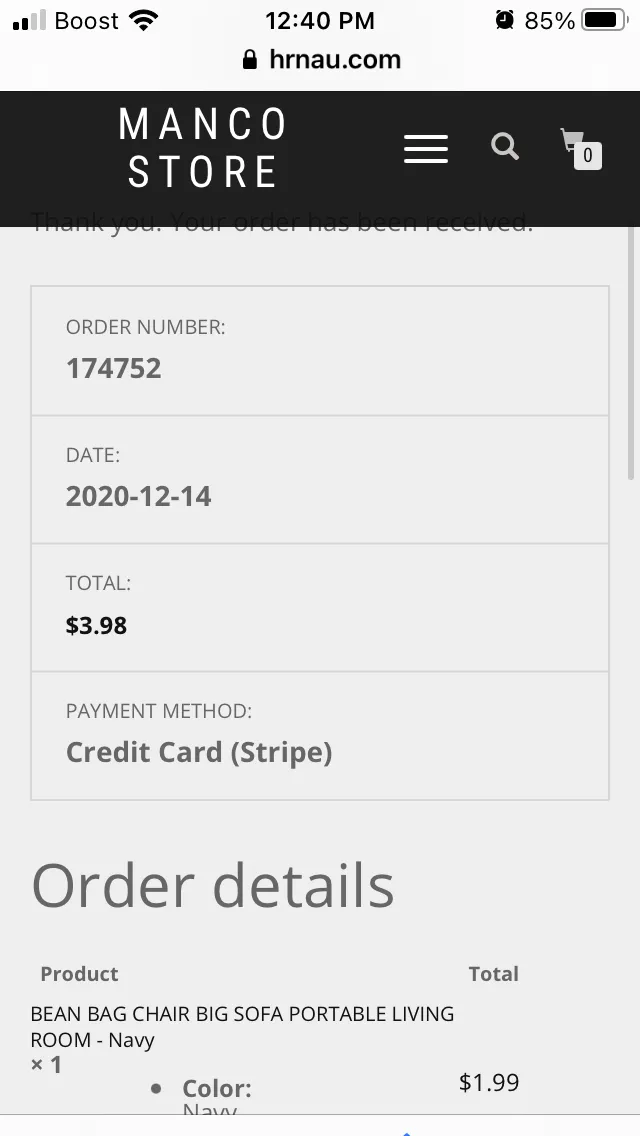
Task: View the shopping cart
Action: (581, 149)
